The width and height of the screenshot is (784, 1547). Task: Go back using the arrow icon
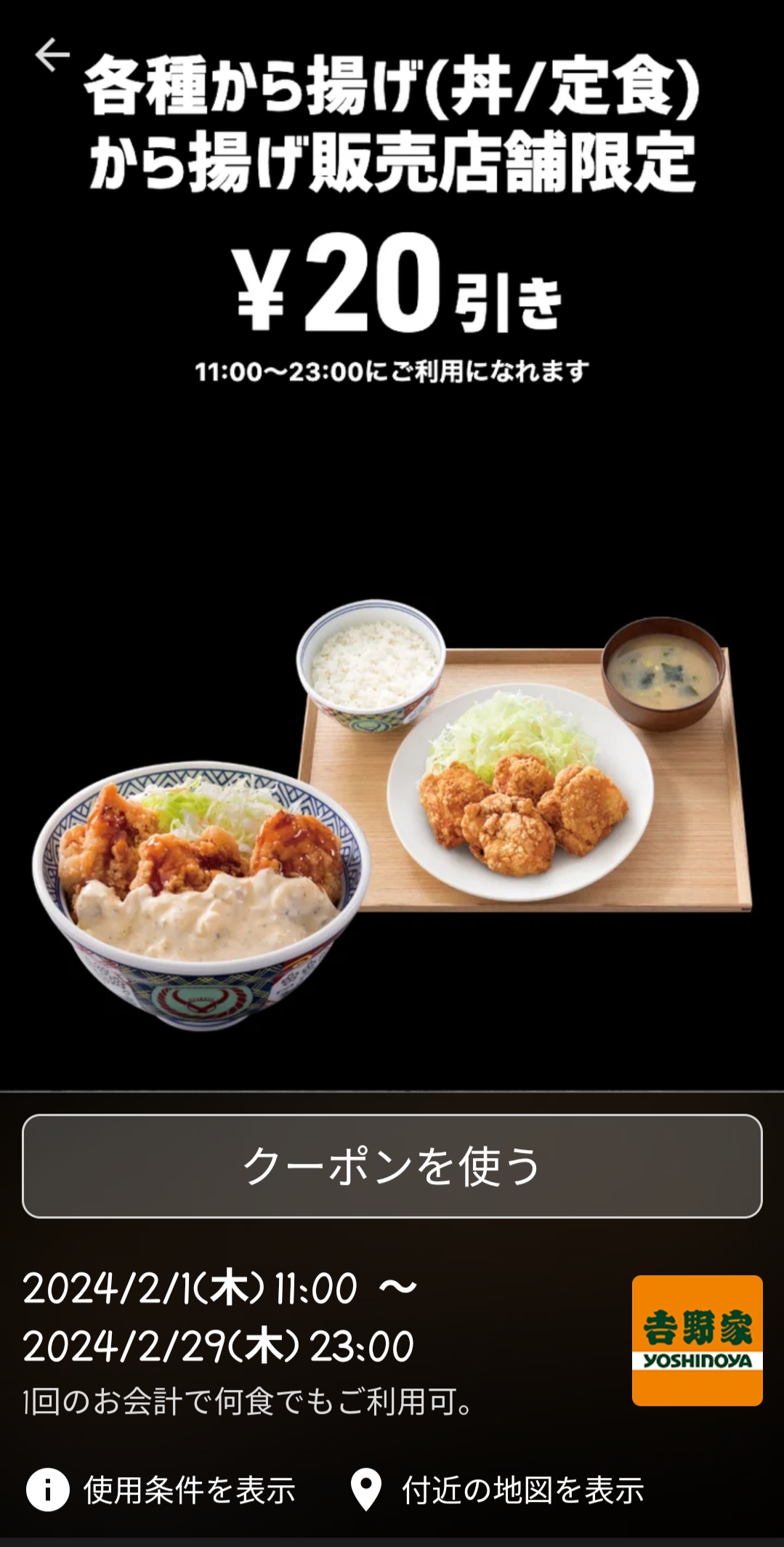[x=52, y=55]
